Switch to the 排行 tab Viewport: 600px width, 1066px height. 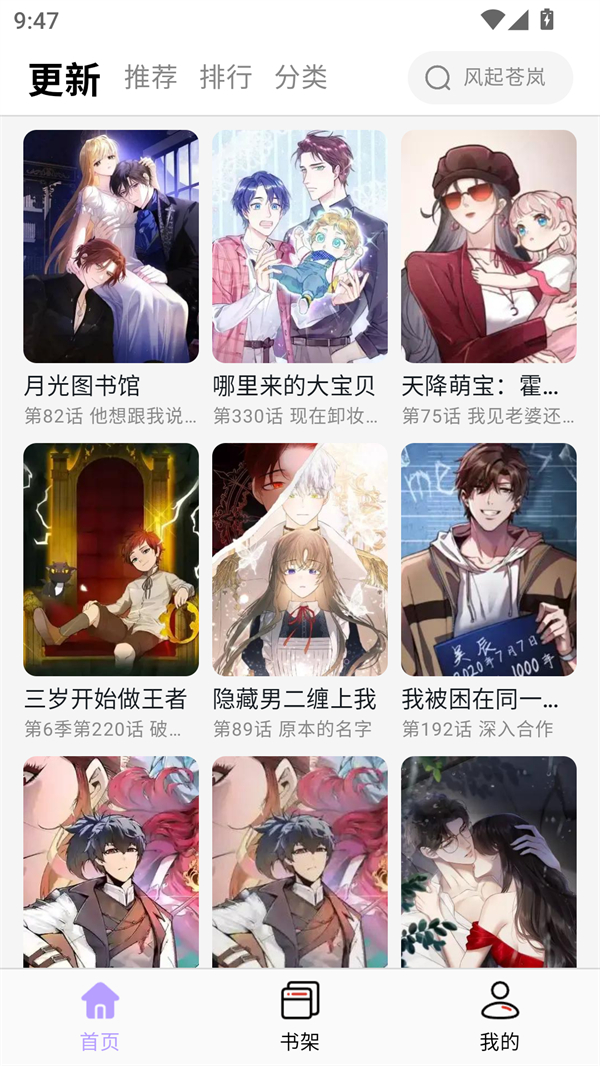[x=225, y=77]
